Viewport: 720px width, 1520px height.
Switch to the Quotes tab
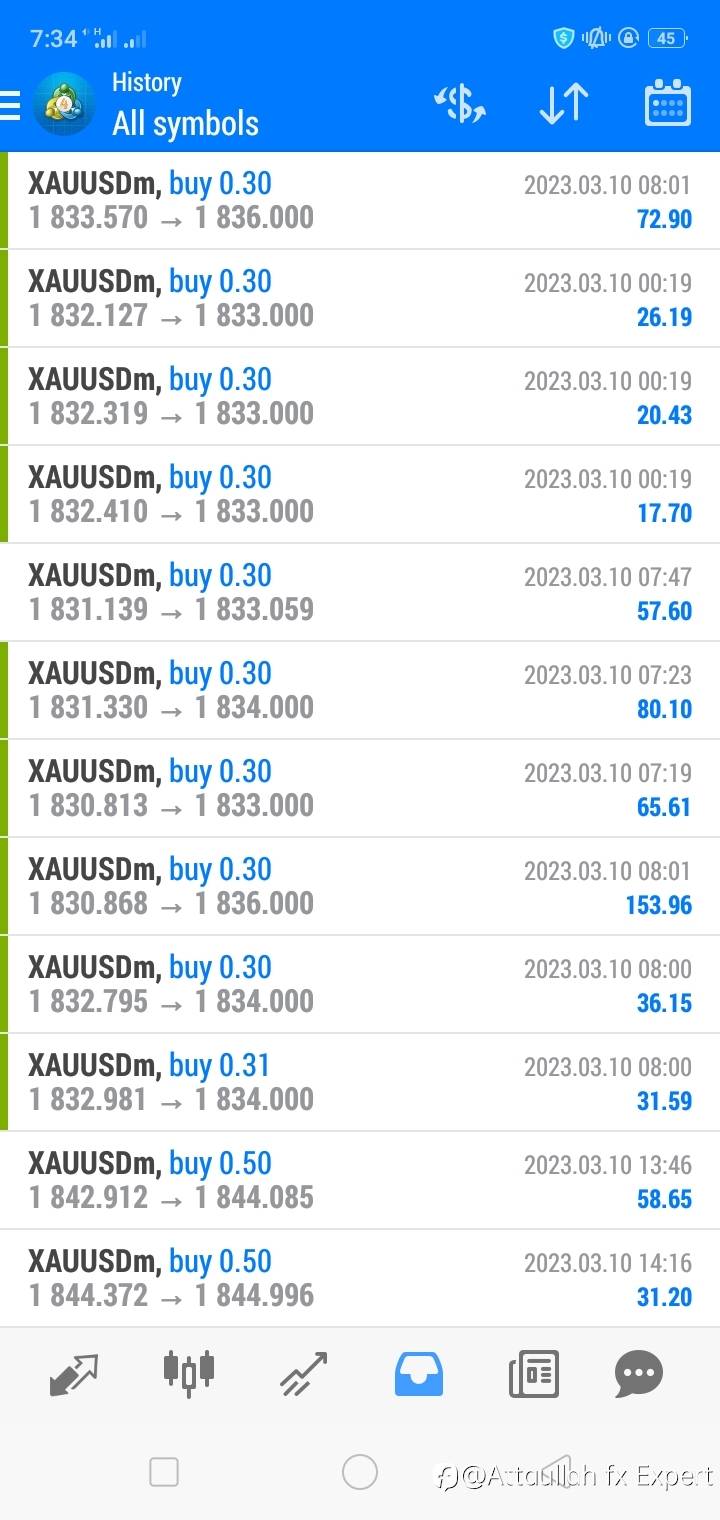(x=74, y=1374)
